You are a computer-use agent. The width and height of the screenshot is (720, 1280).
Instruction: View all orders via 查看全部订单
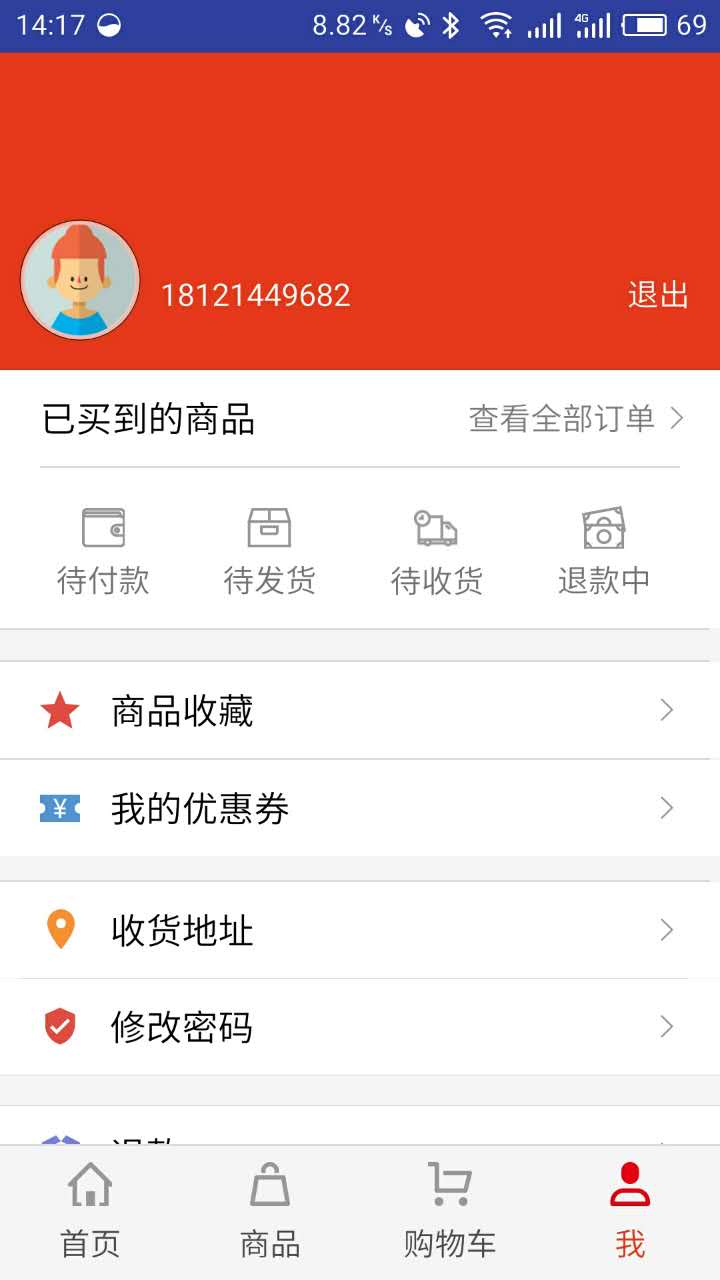[576, 419]
